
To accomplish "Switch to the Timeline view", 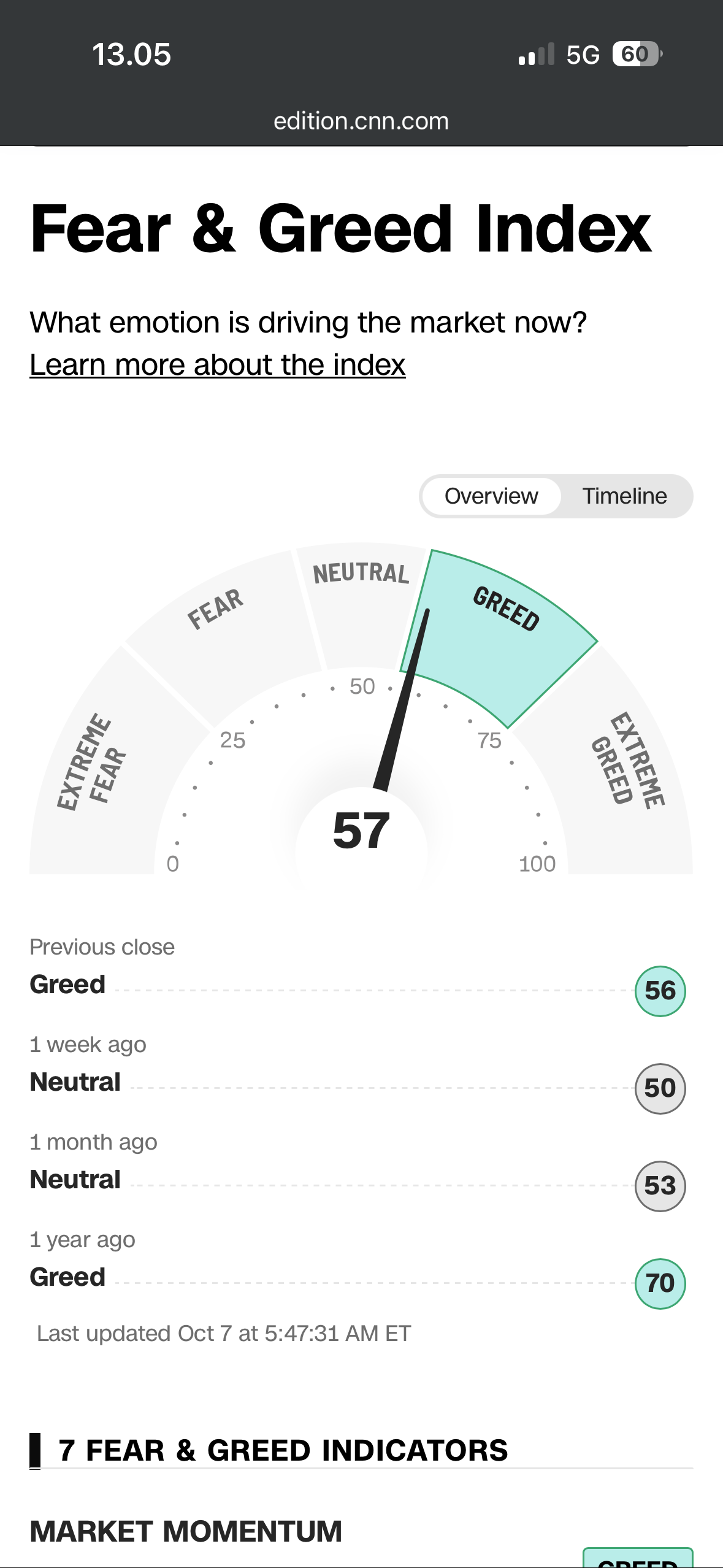I will [x=624, y=496].
